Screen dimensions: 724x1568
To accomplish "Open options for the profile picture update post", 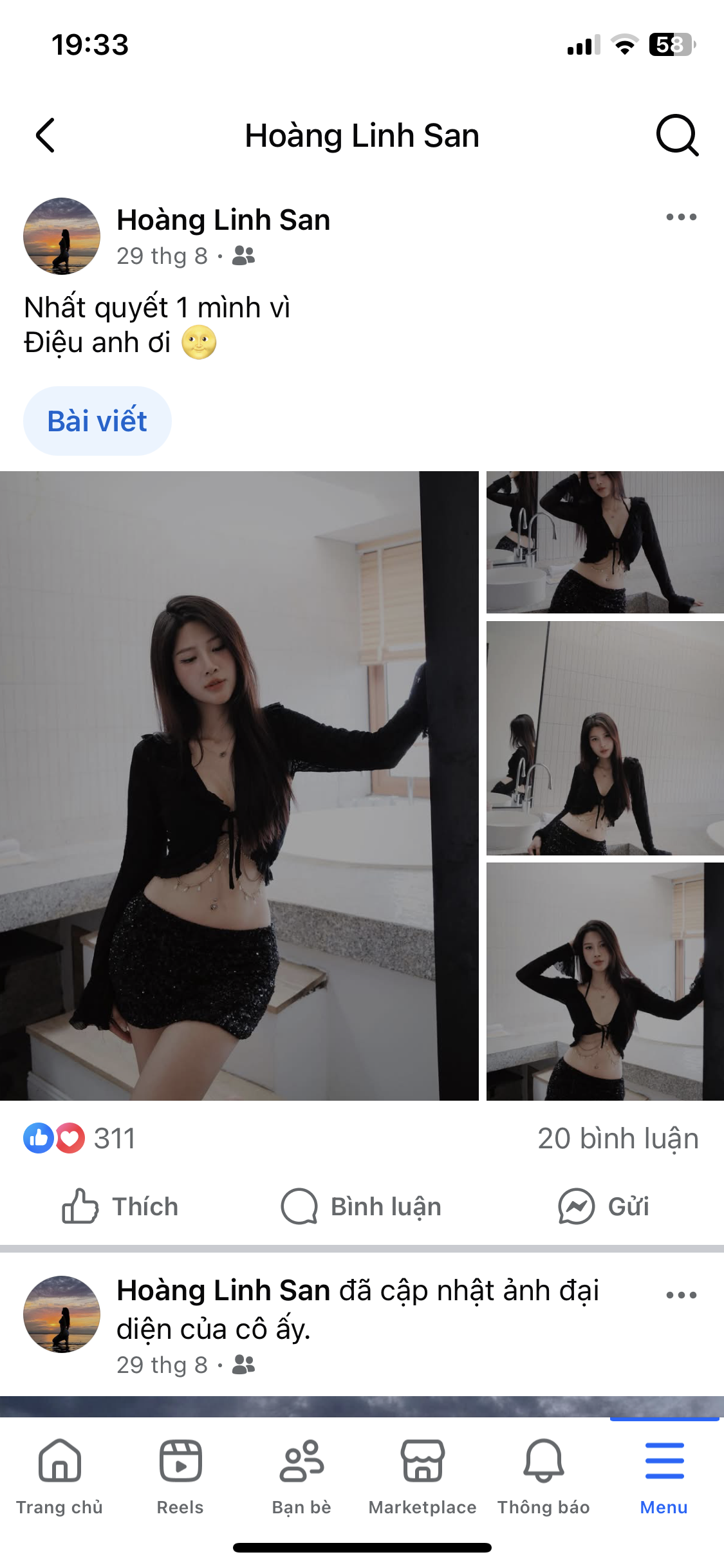I will click(x=681, y=1295).
